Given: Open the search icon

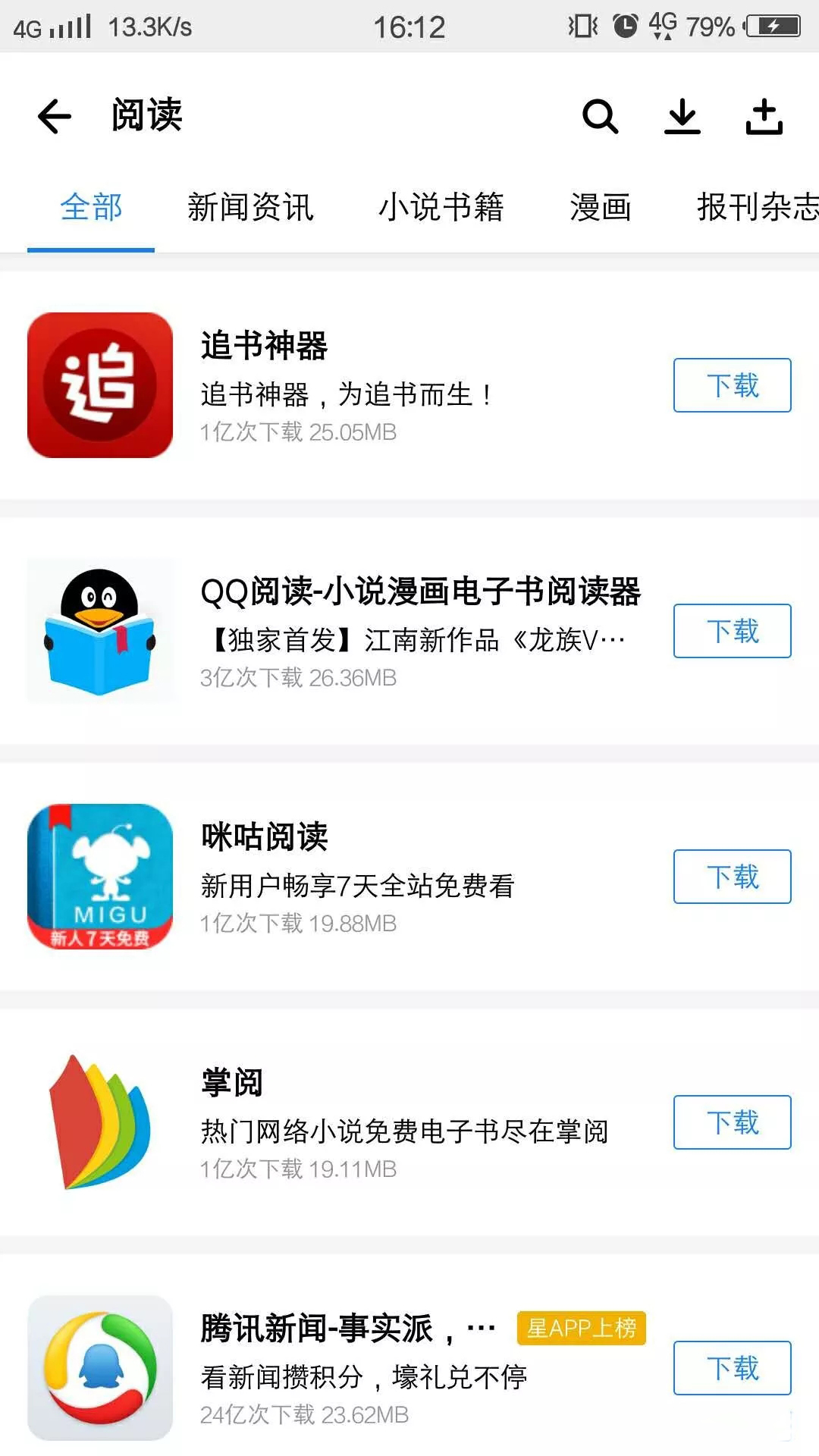Looking at the screenshot, I should 600,117.
